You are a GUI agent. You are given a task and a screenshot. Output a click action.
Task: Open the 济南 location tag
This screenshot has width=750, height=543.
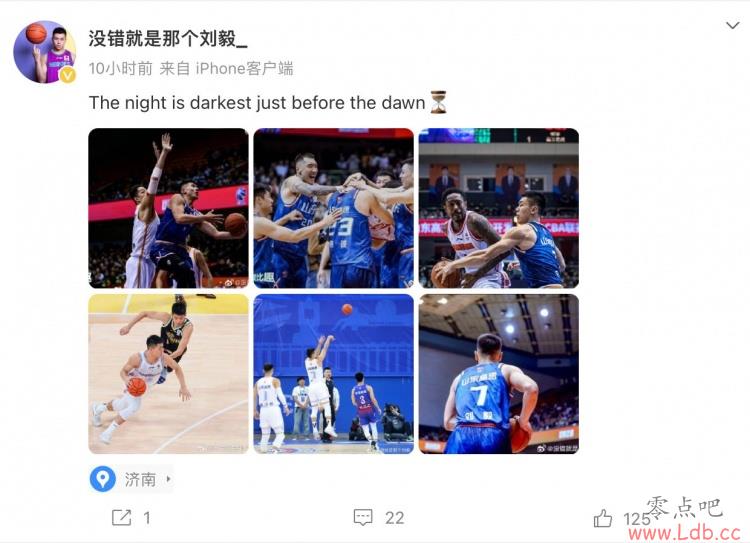(x=131, y=479)
